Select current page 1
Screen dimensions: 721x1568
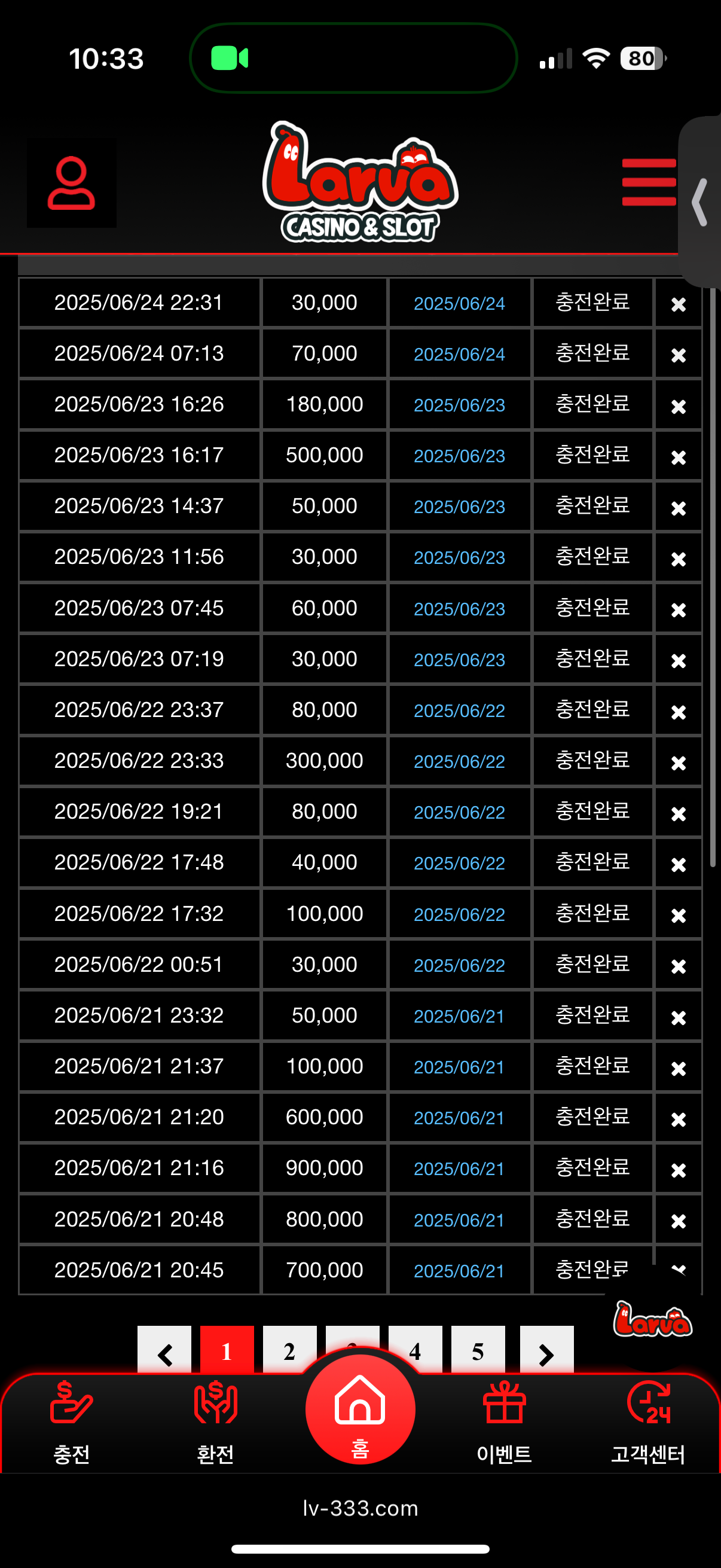227,1350
